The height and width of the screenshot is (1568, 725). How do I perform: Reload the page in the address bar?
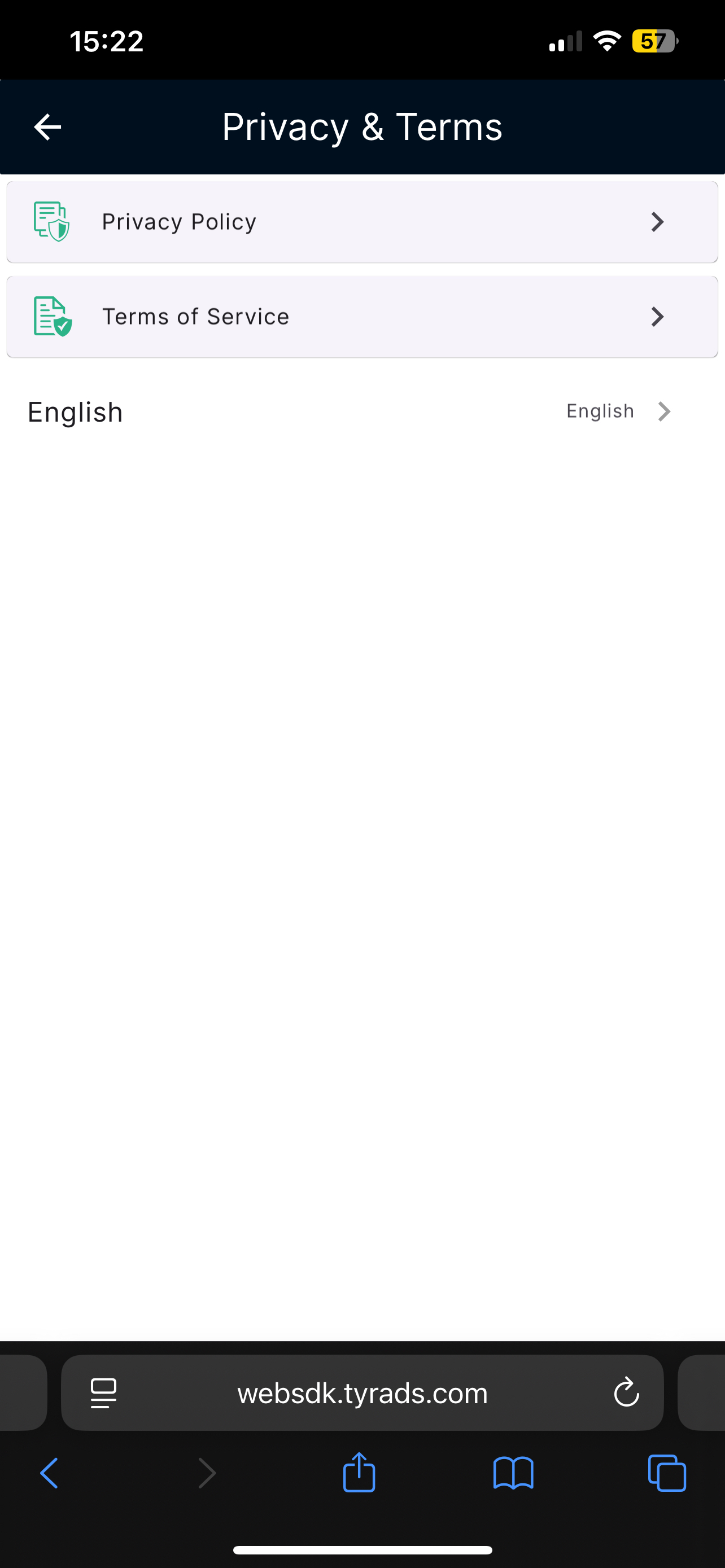[626, 1392]
